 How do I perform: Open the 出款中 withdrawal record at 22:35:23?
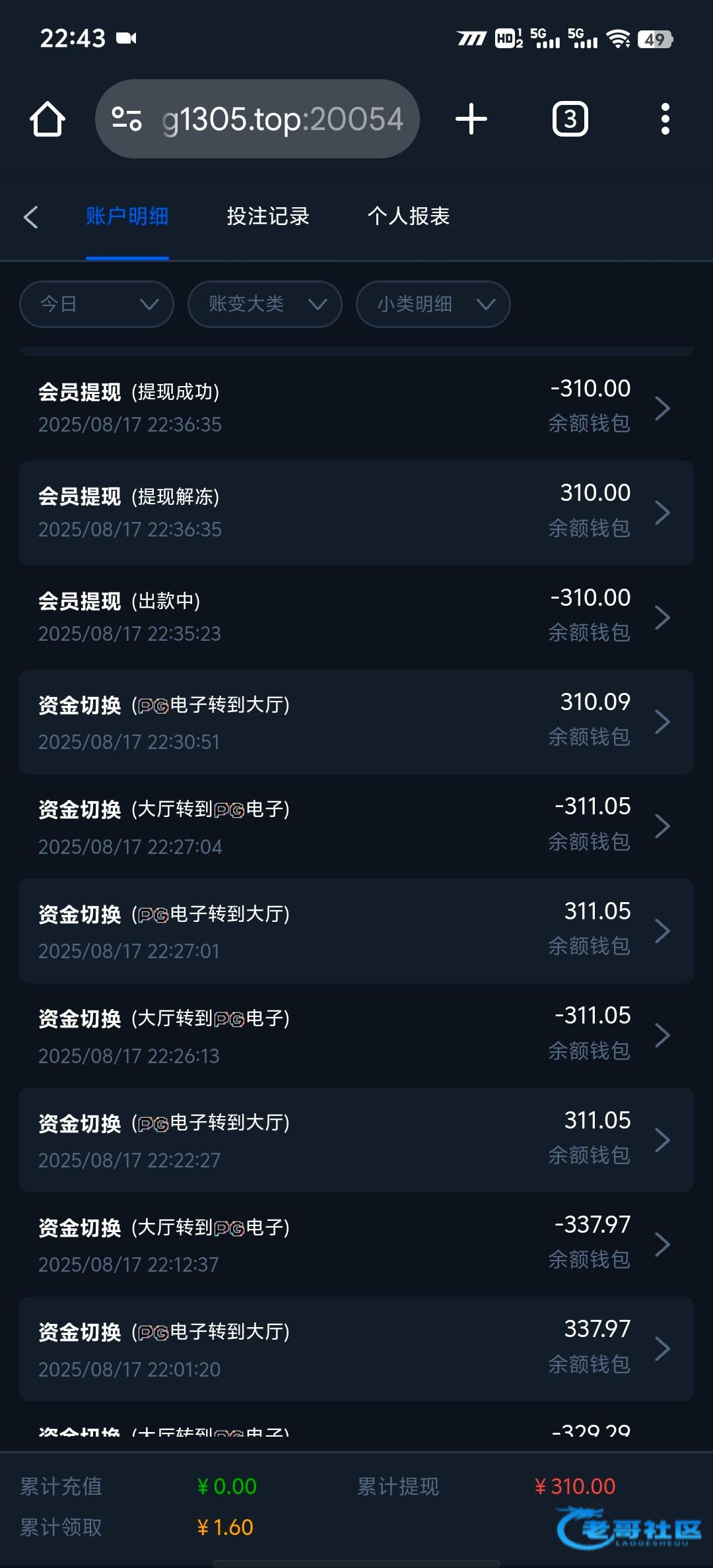[356, 617]
